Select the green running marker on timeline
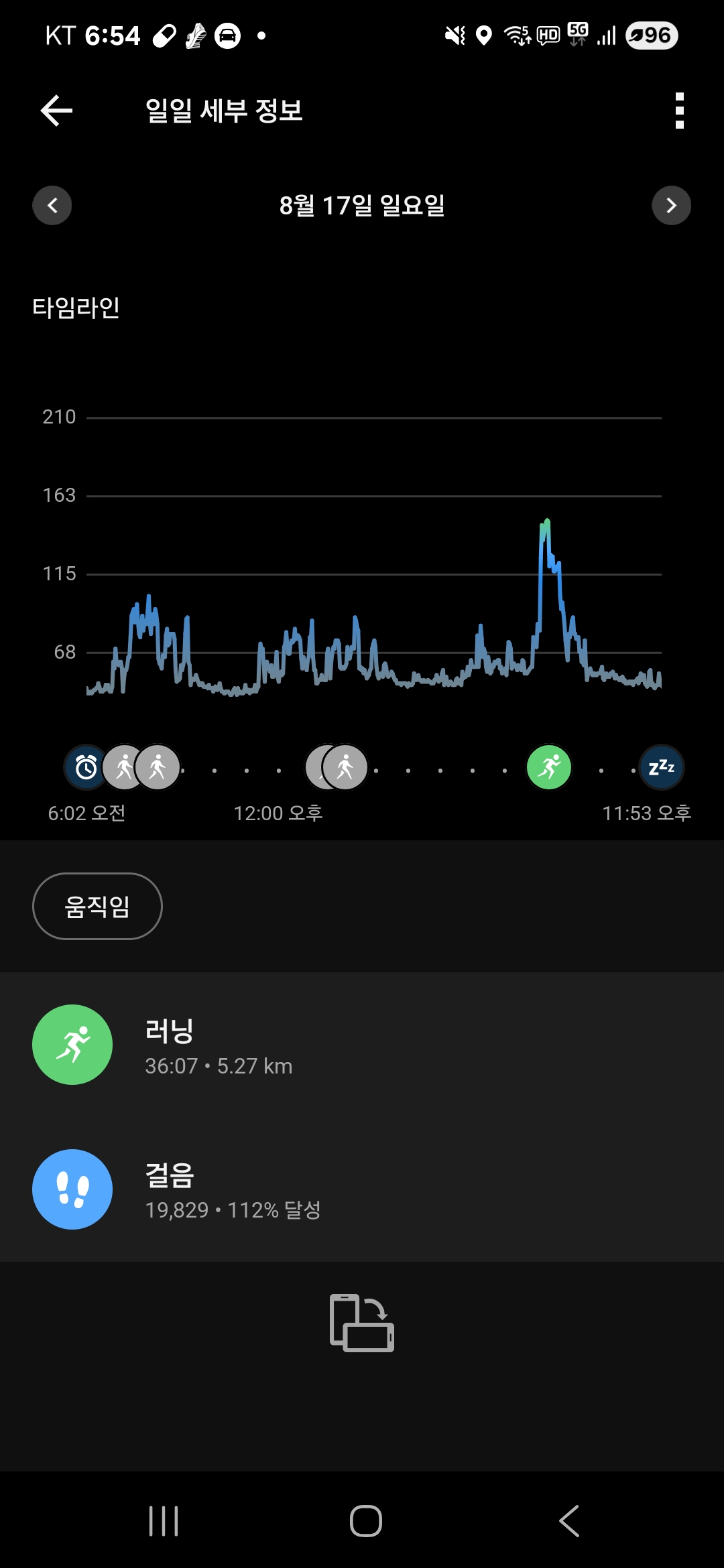The image size is (724, 1568). pyautogui.click(x=549, y=767)
